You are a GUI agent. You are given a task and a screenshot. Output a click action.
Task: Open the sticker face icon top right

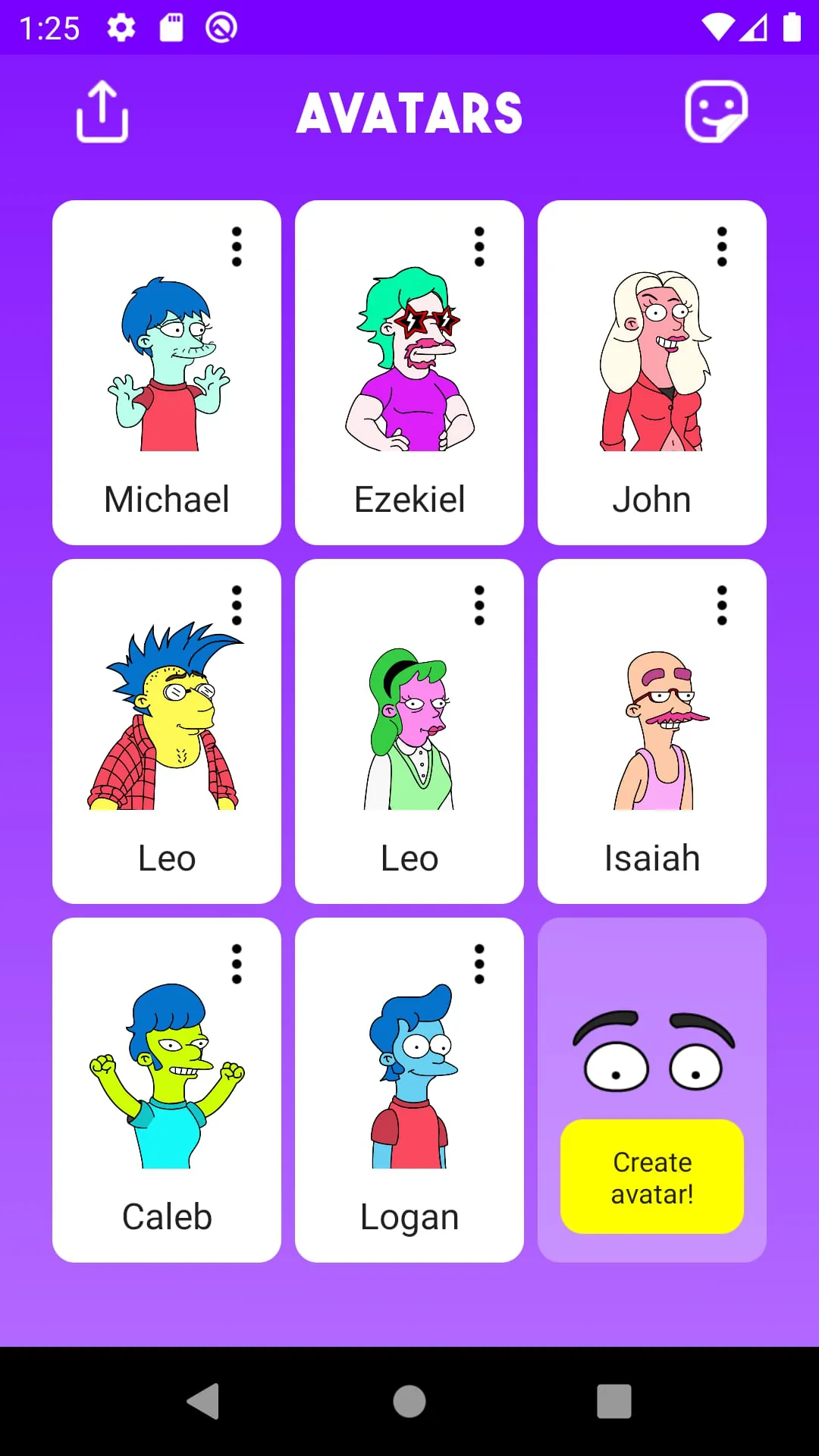[716, 112]
